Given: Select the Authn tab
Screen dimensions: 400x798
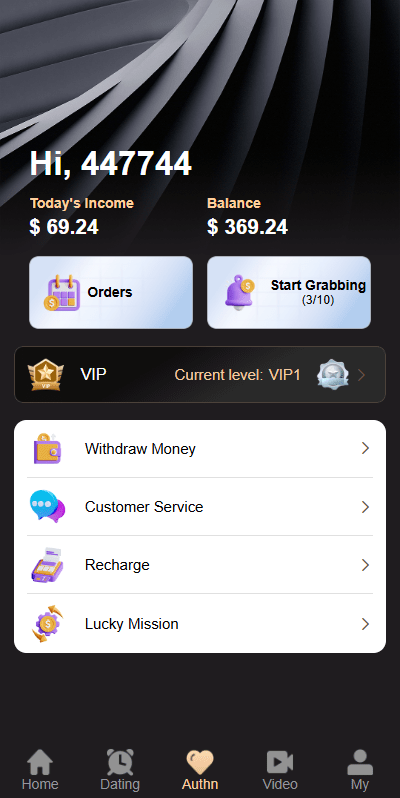Looking at the screenshot, I should (200, 770).
